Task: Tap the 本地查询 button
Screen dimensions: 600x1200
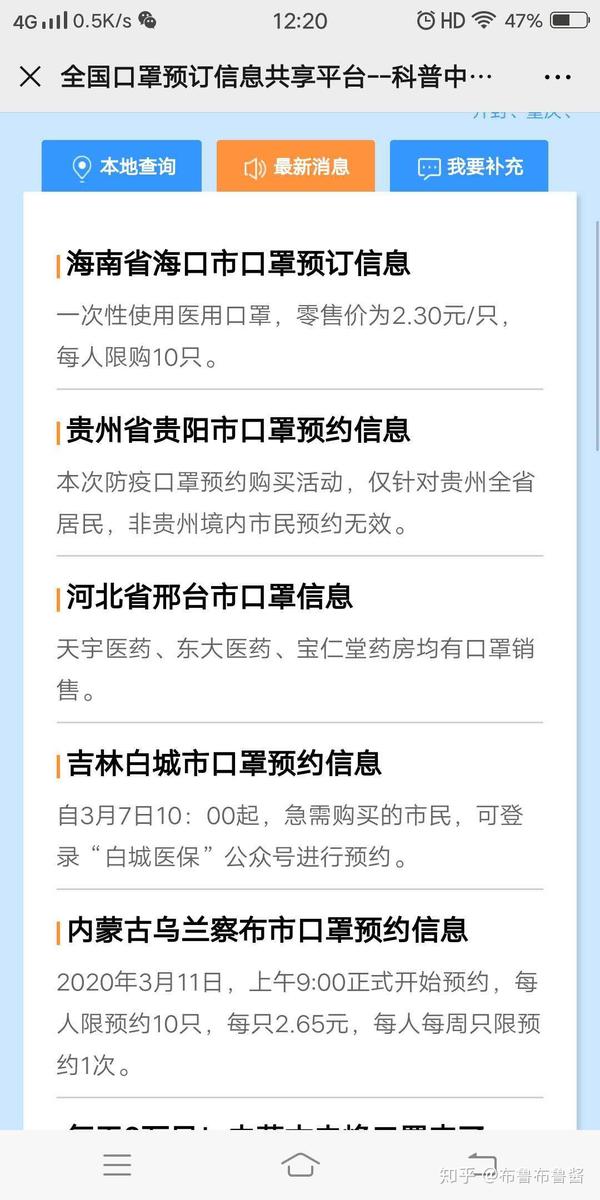Action: tap(122, 166)
